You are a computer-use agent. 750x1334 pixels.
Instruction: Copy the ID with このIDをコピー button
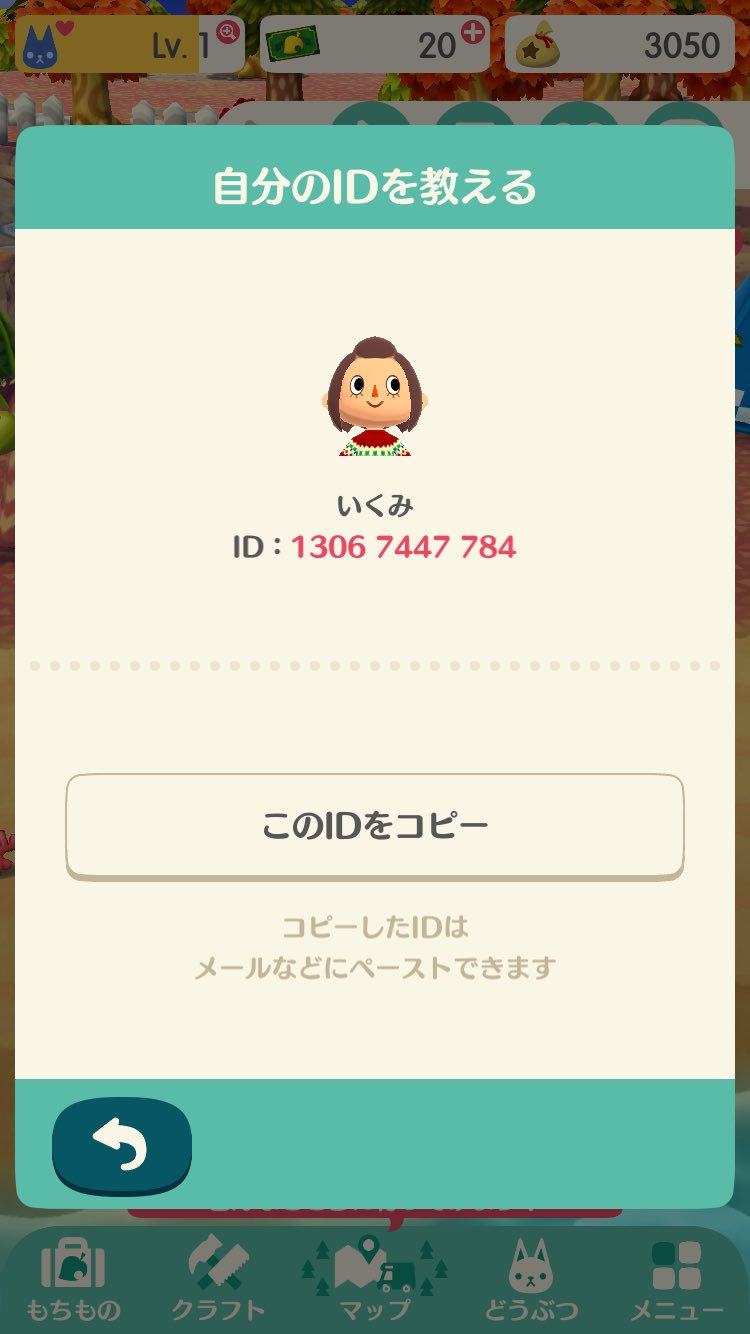[x=375, y=826]
